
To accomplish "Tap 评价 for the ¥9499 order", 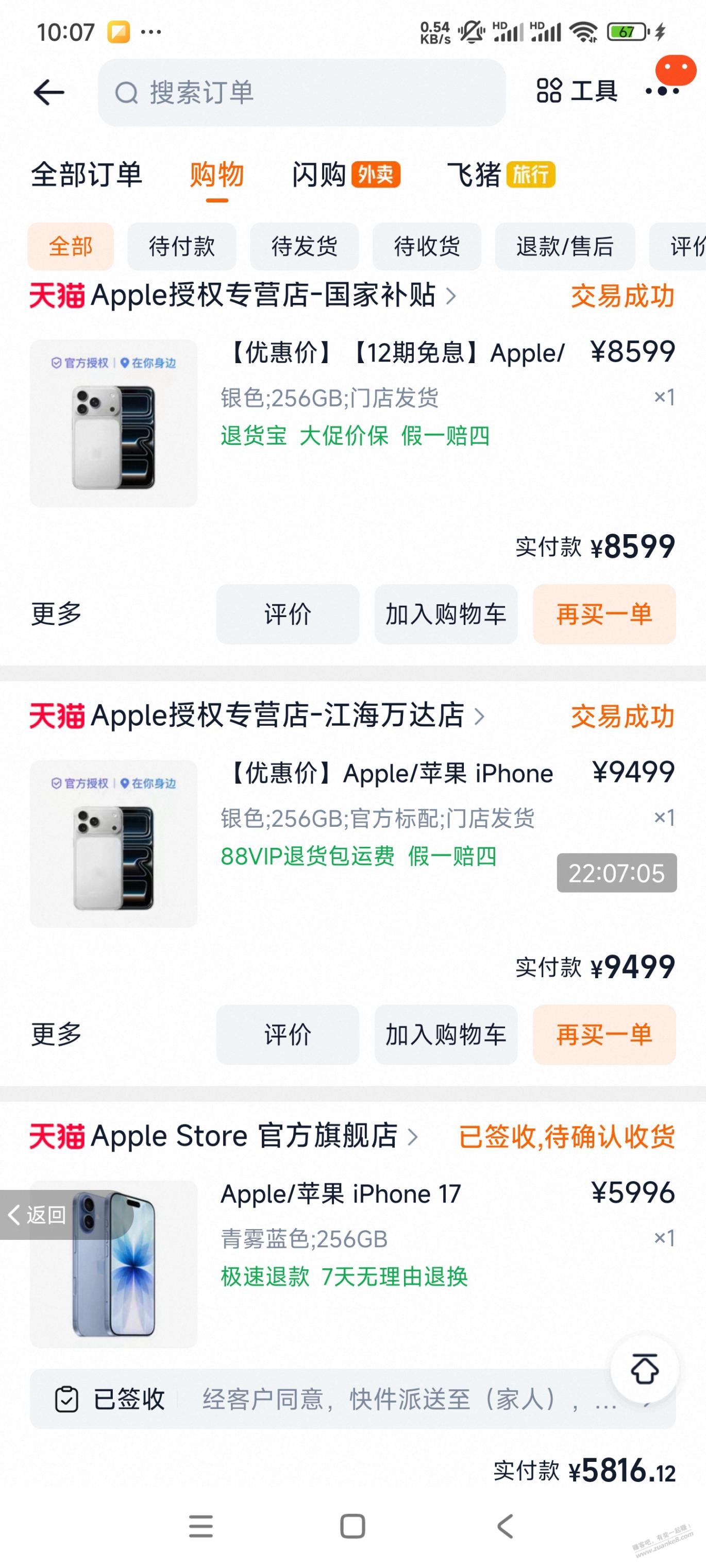I will [288, 1034].
